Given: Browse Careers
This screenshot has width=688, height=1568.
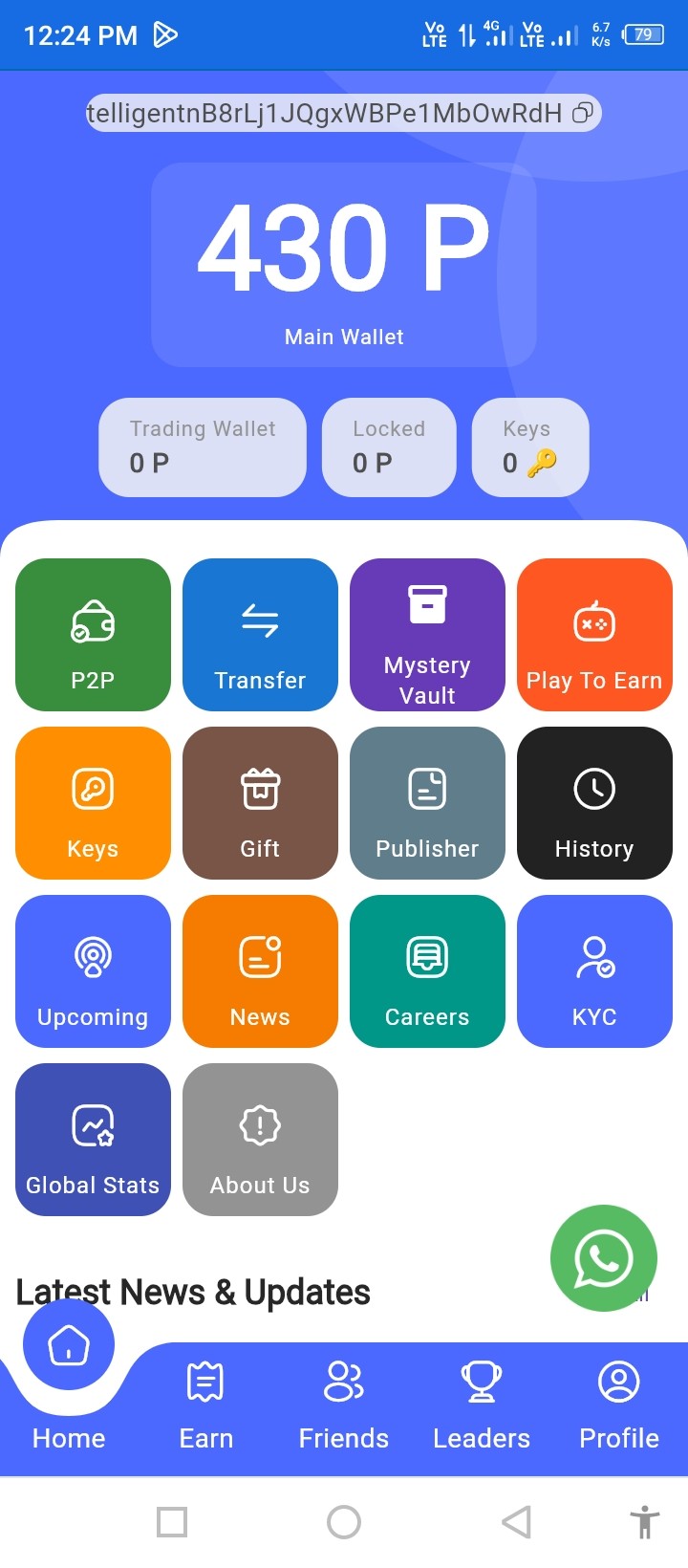Looking at the screenshot, I should point(427,971).
